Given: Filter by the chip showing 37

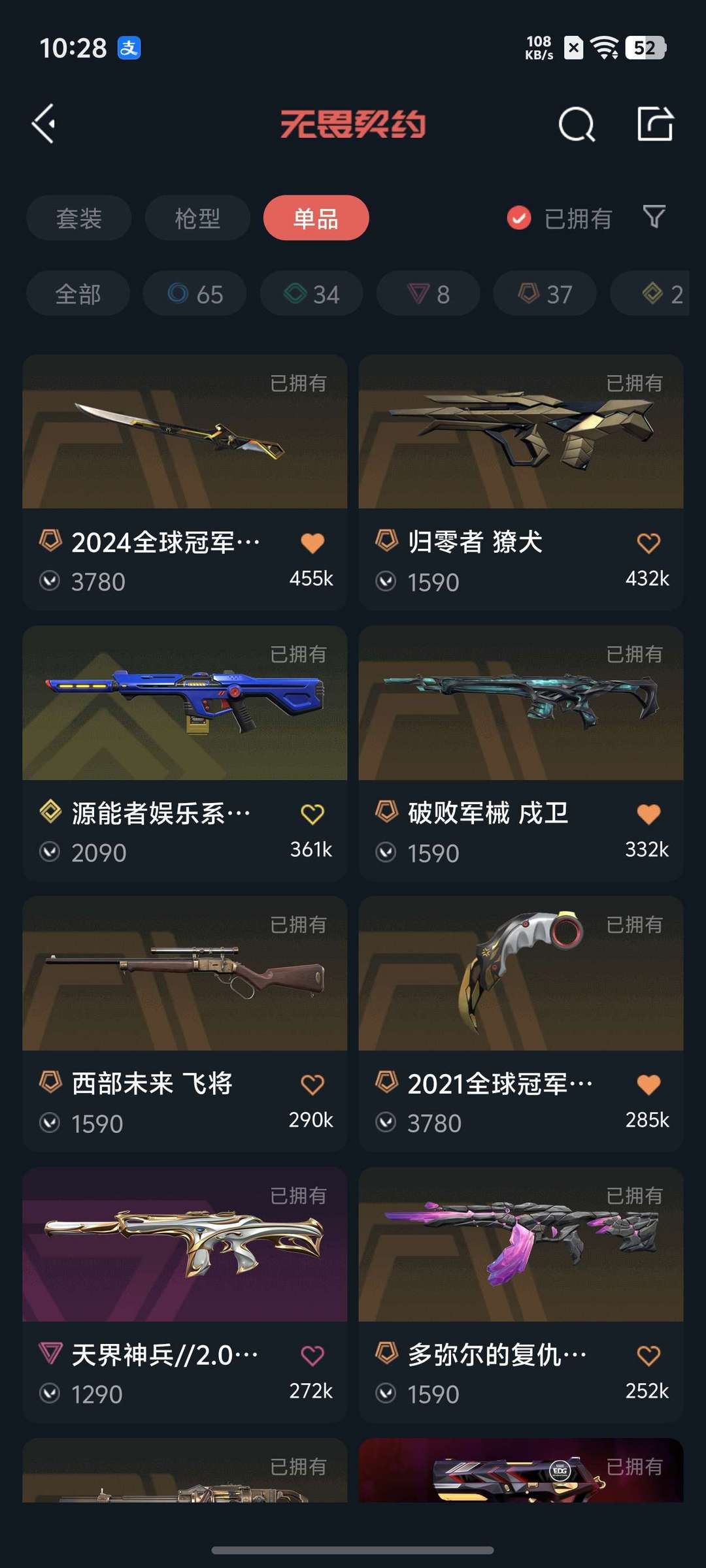Looking at the screenshot, I should coord(545,294).
